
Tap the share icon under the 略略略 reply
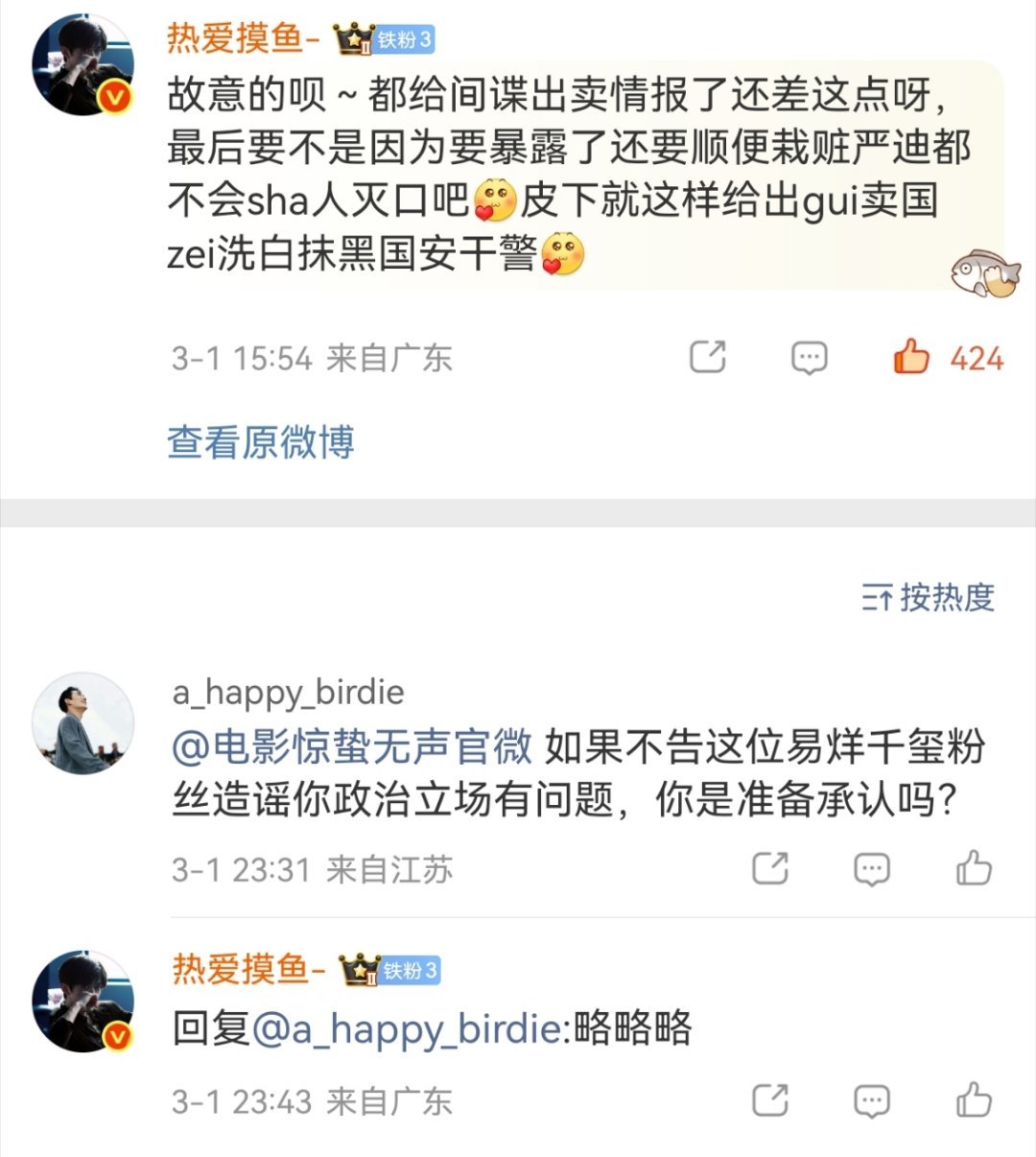tap(769, 1098)
